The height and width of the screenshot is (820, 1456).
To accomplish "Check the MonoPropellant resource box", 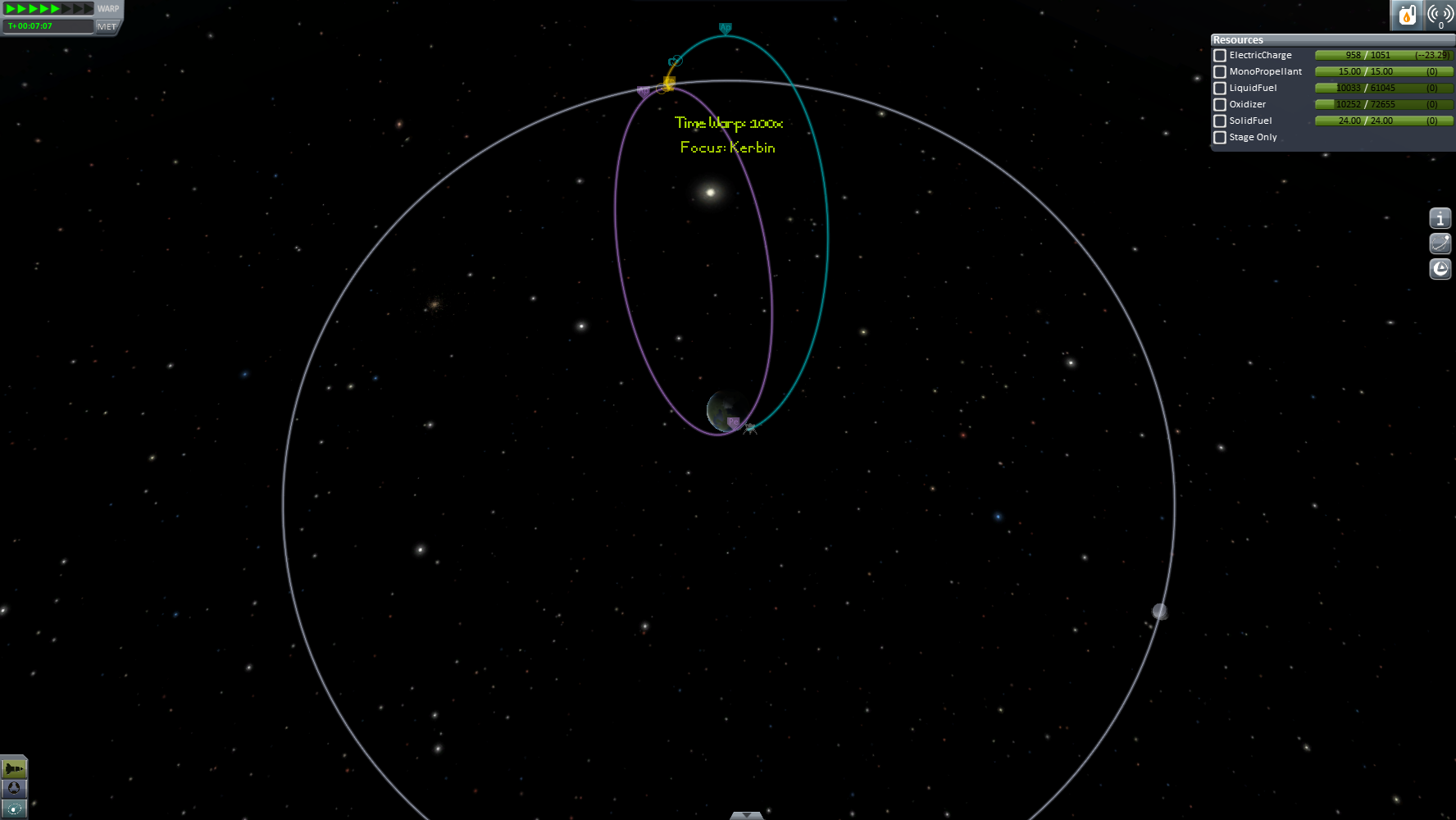I will pos(1220,72).
